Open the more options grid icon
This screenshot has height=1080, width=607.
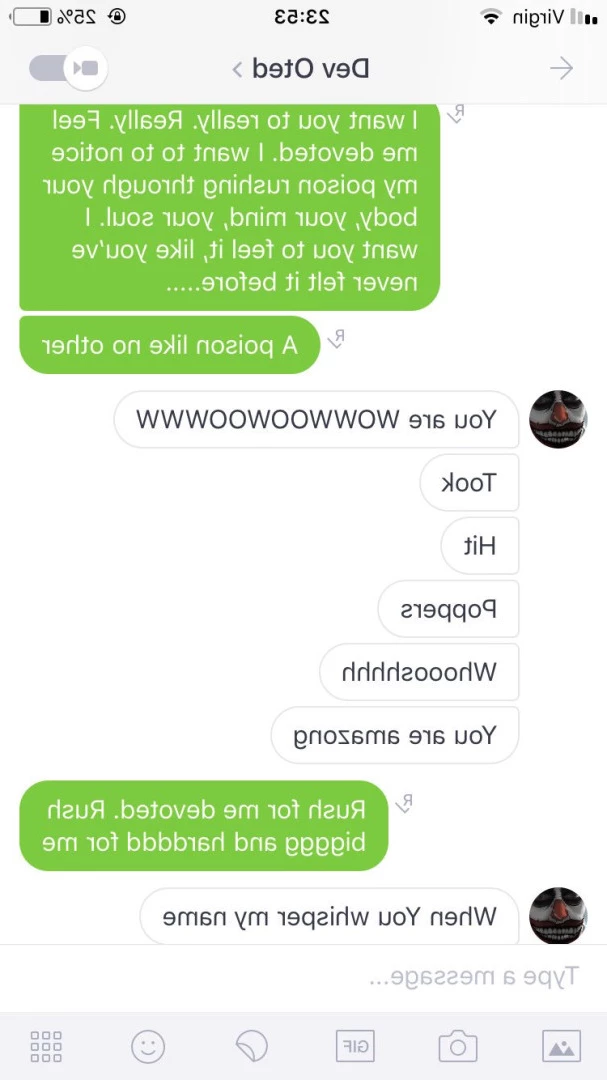(x=46, y=1046)
